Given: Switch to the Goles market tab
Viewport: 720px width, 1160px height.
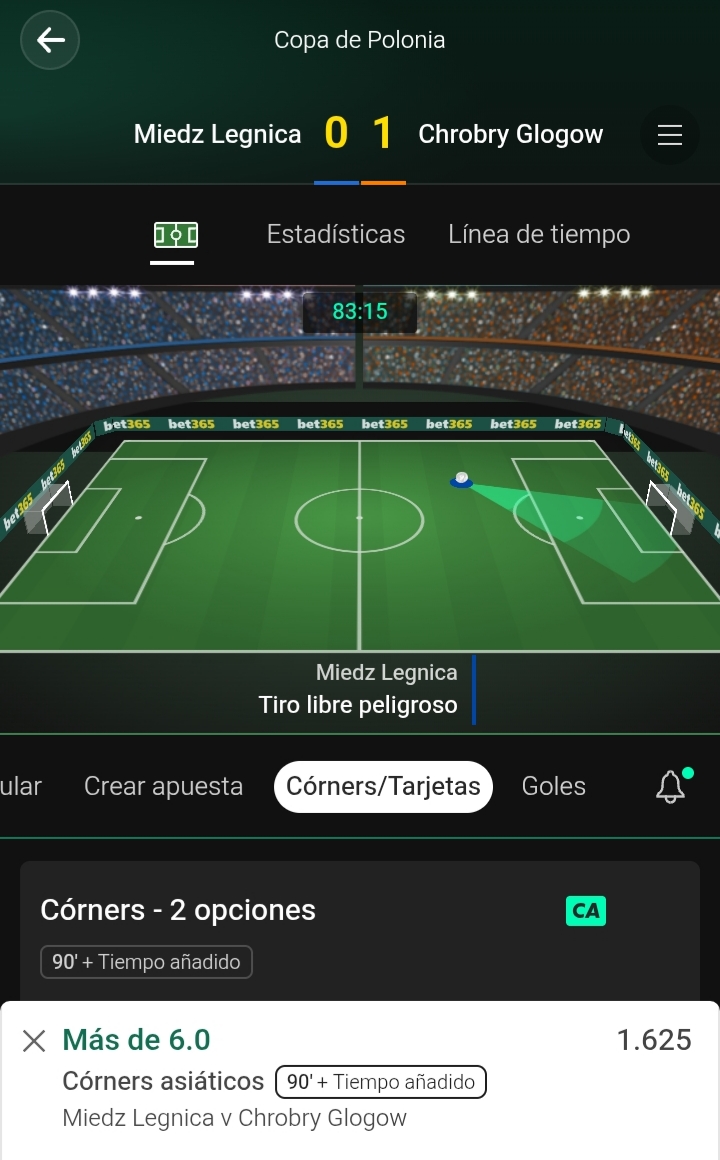Looking at the screenshot, I should click(x=554, y=786).
